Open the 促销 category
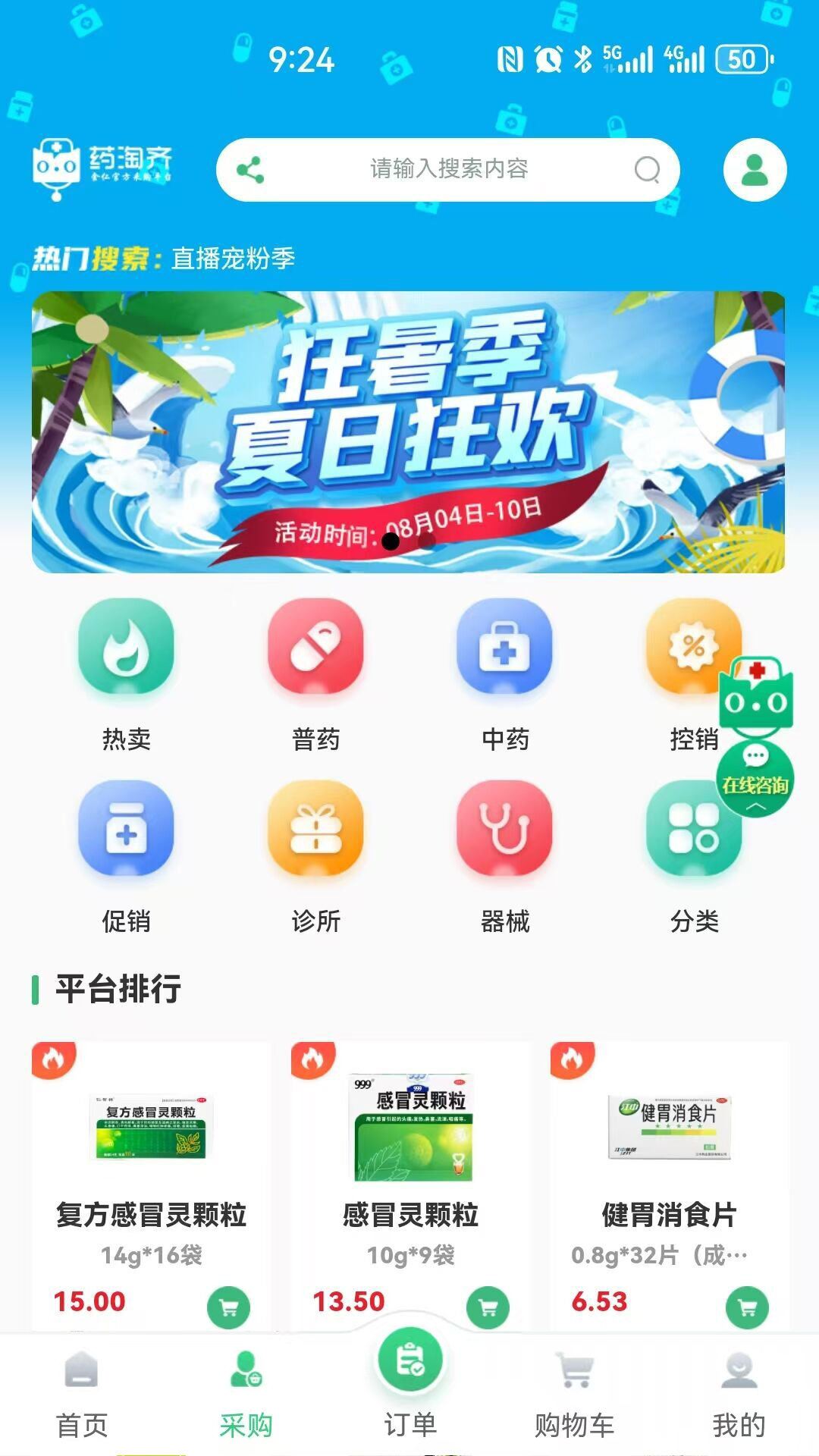Image resolution: width=819 pixels, height=1456 pixels. click(x=127, y=857)
